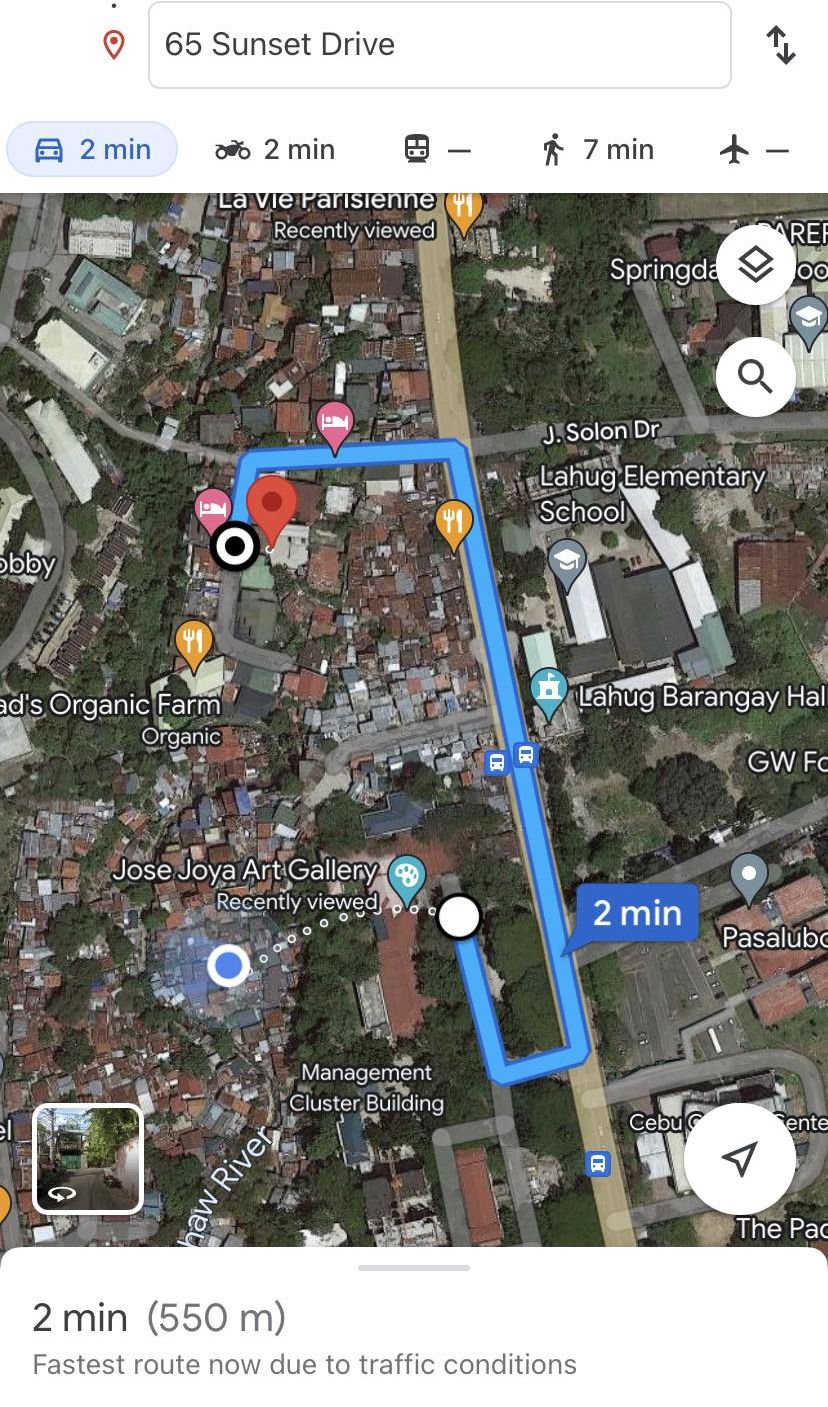Expand the route details bottom sheet

pos(413,1268)
